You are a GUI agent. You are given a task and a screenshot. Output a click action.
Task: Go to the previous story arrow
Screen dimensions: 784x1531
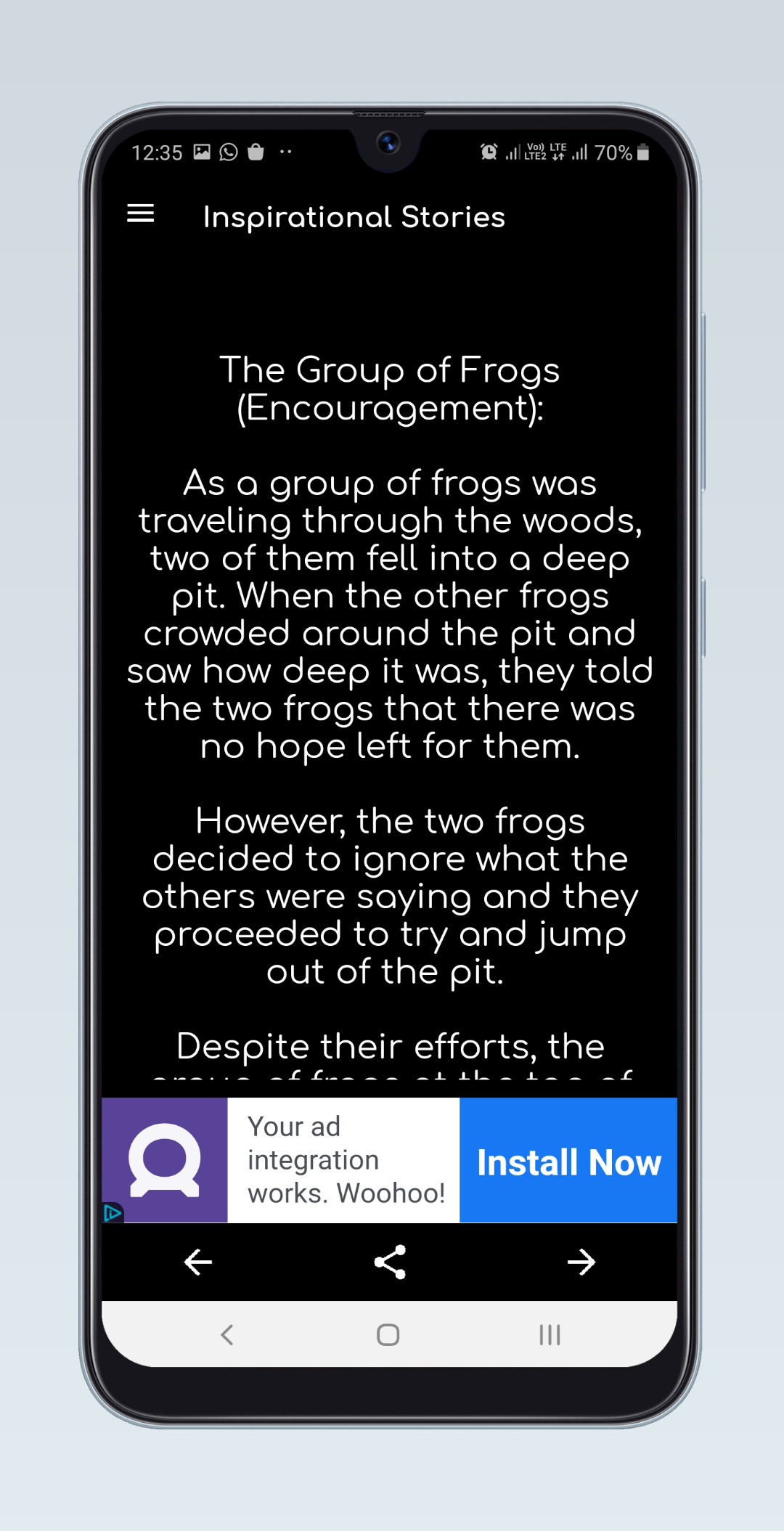[x=198, y=1262]
